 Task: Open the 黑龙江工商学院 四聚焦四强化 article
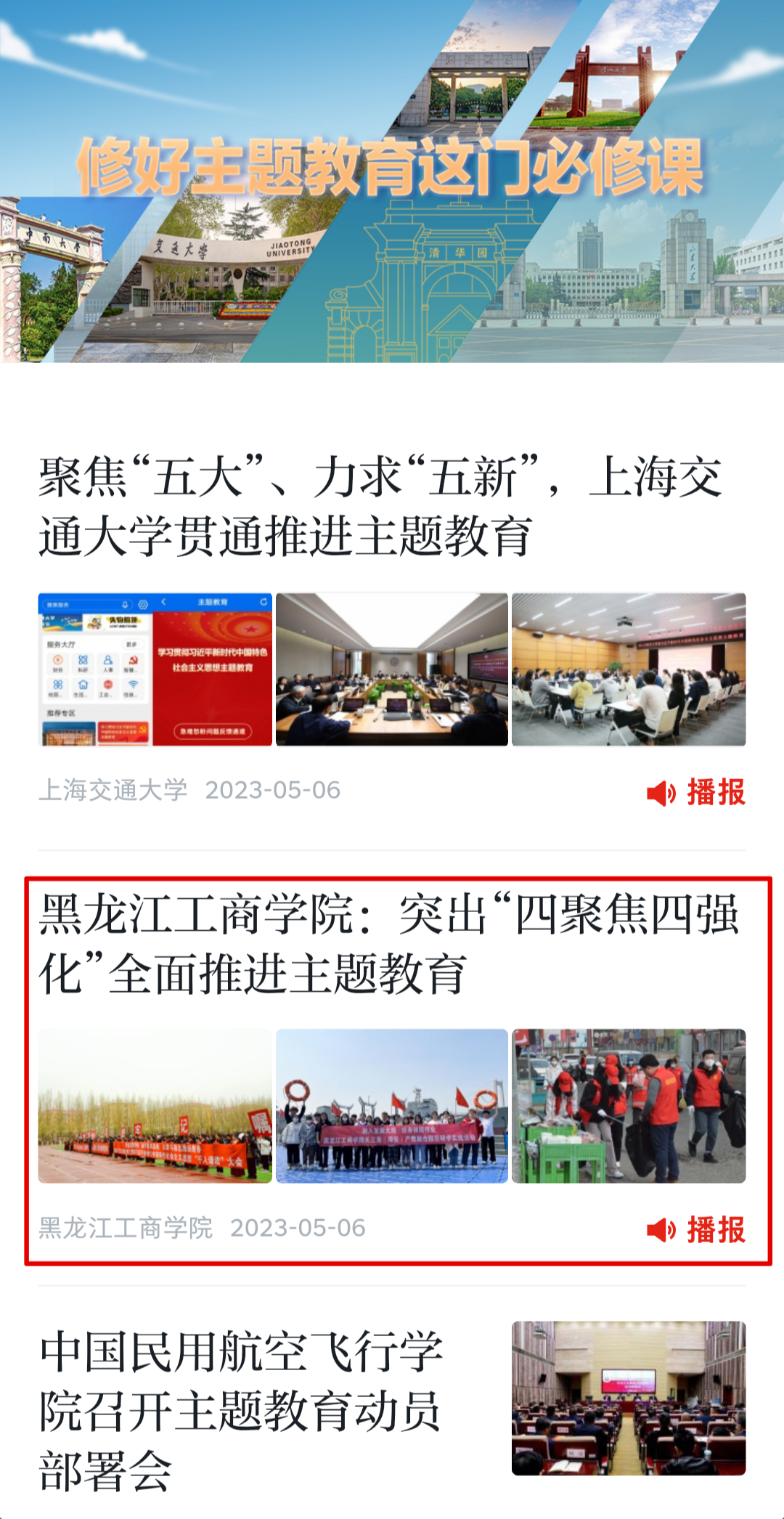(x=389, y=943)
